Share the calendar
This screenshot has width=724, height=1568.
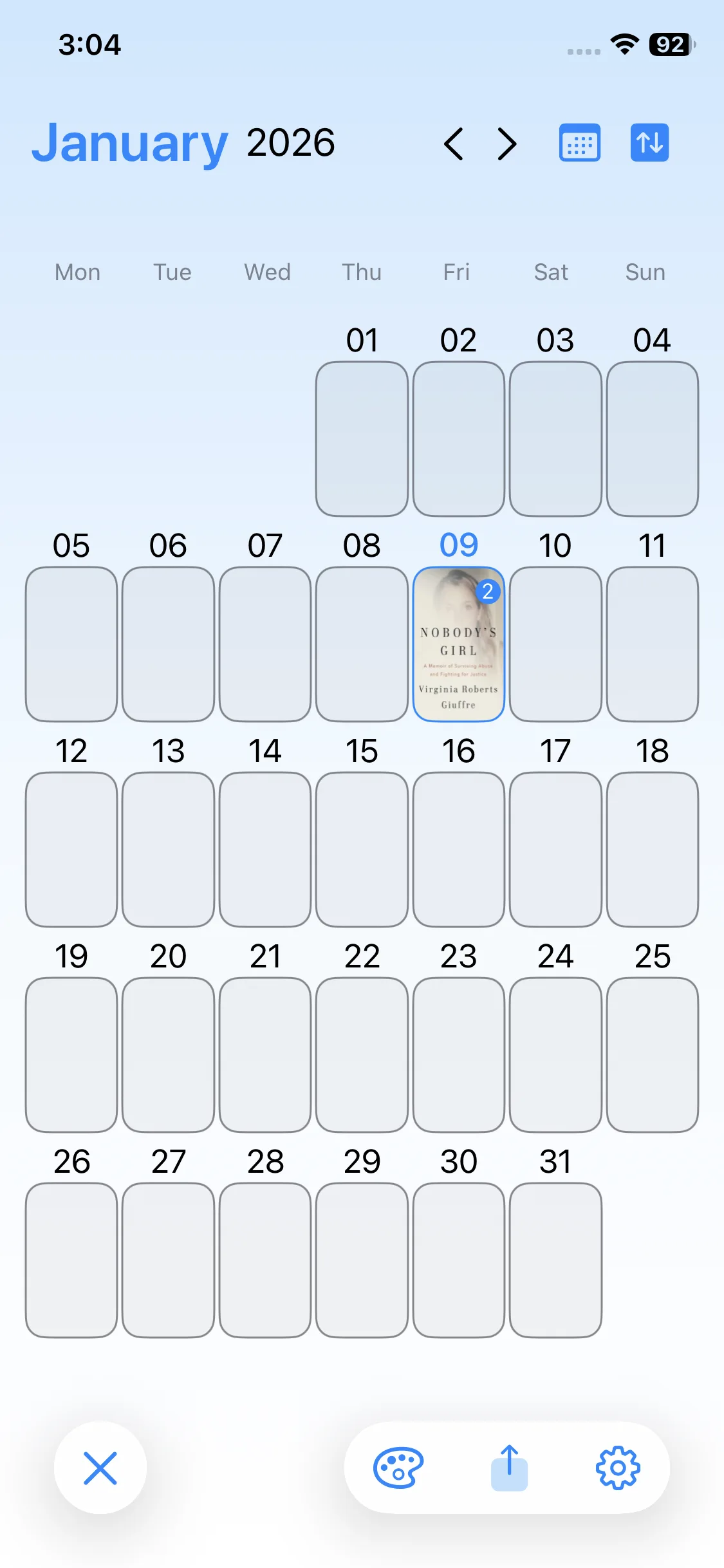(x=509, y=1468)
